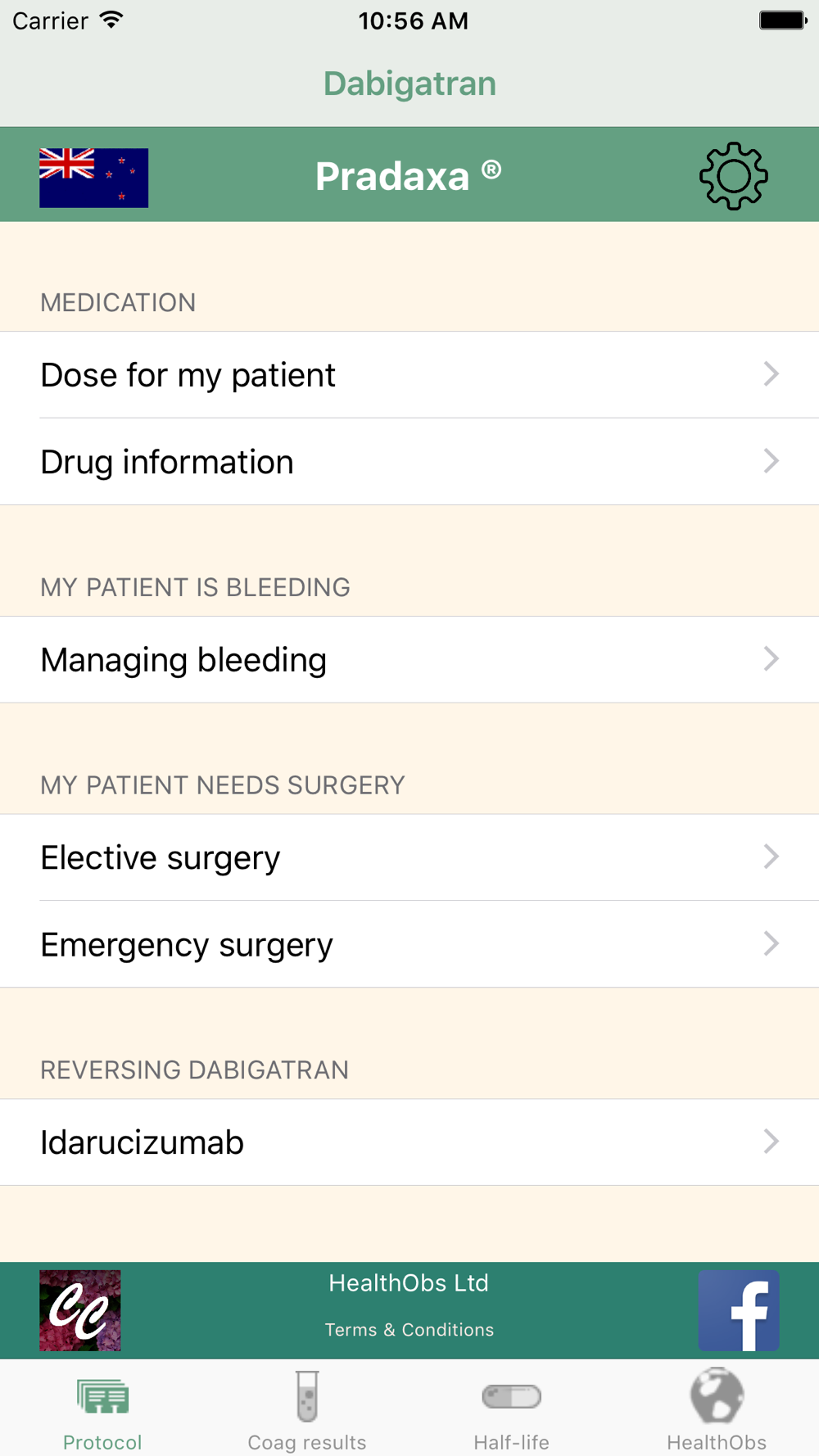
Task: Select Elective surgery
Action: (409, 857)
